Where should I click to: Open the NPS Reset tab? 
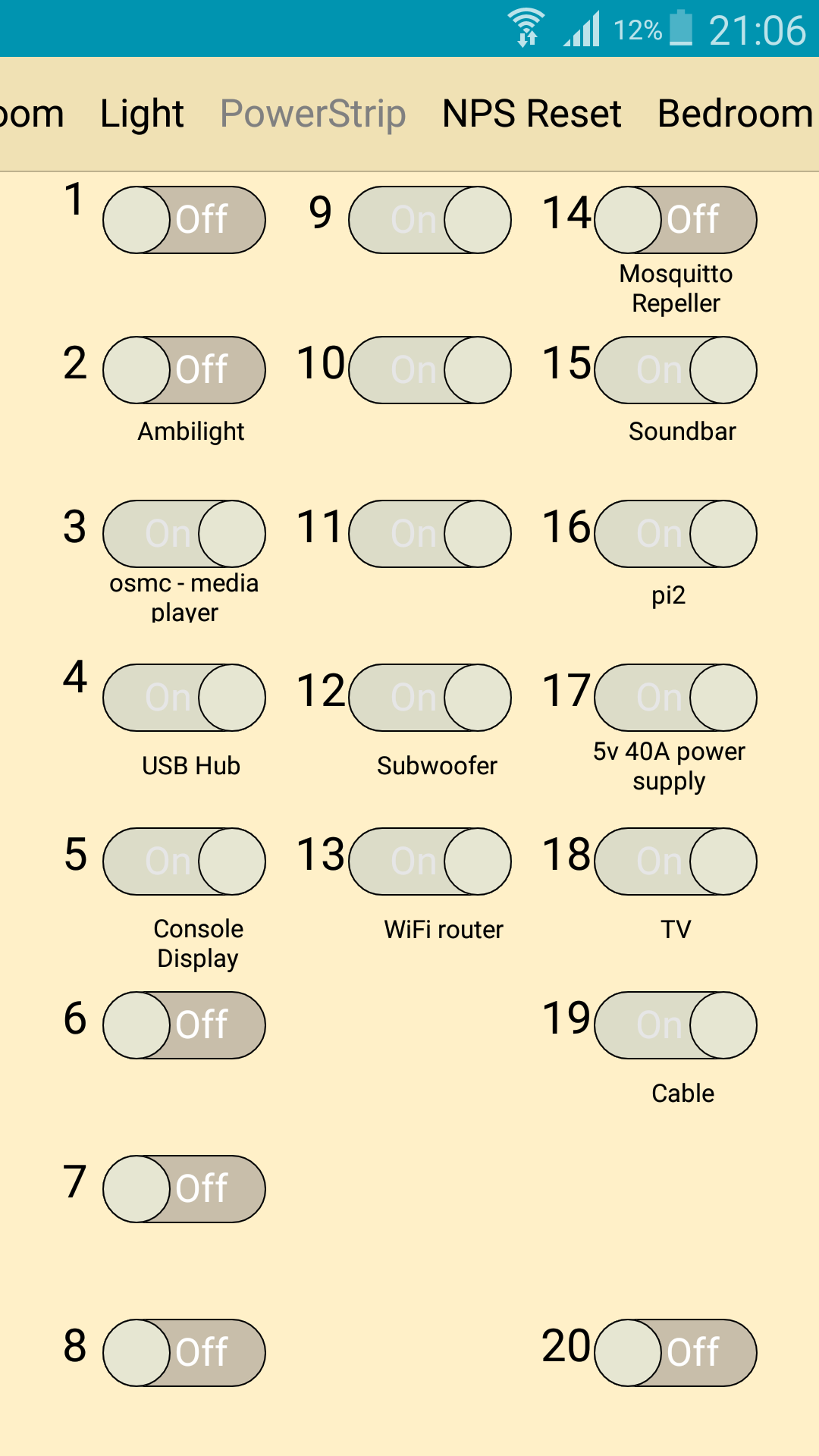click(532, 115)
